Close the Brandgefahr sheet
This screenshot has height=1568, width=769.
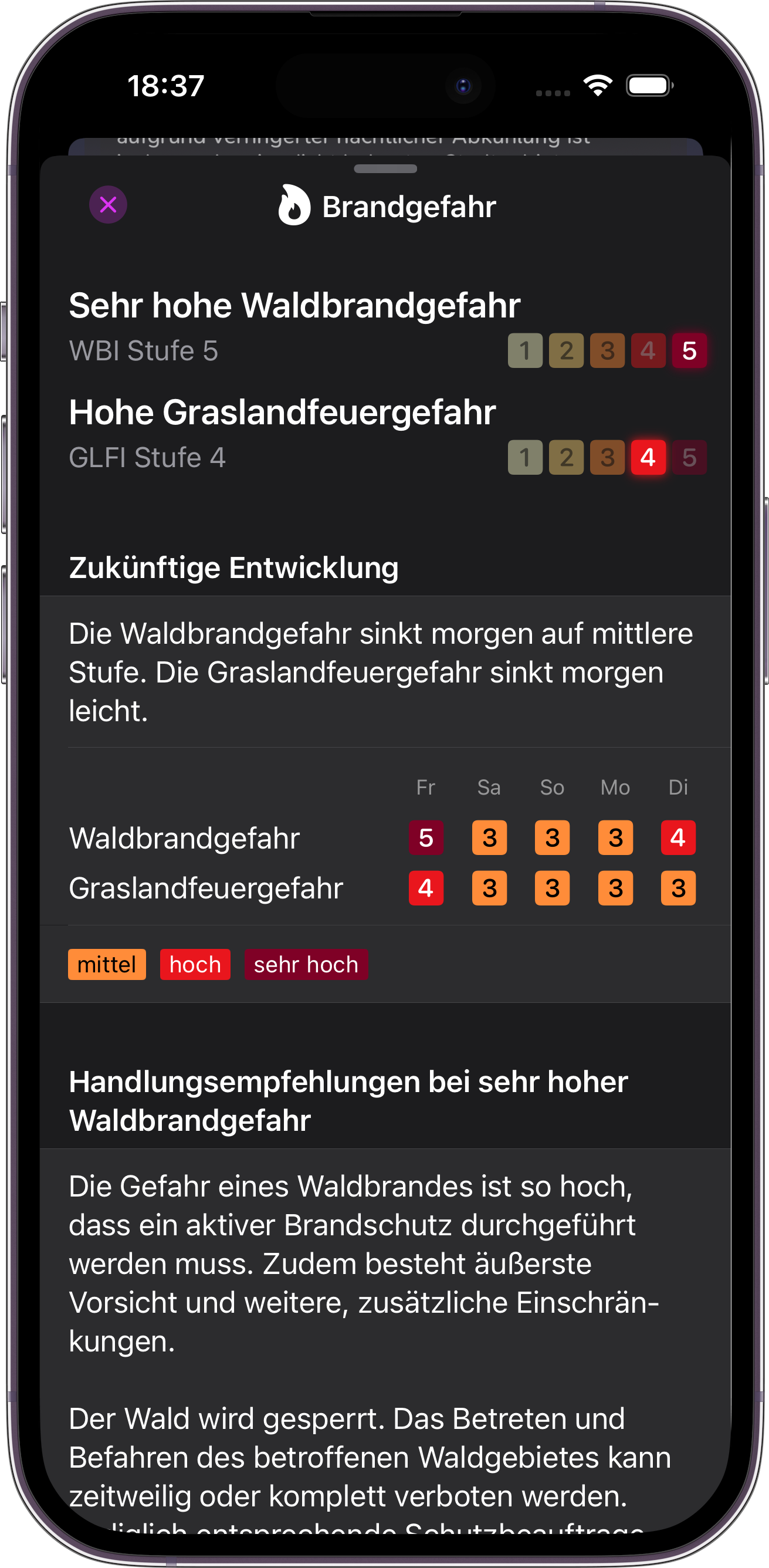pyautogui.click(x=108, y=205)
